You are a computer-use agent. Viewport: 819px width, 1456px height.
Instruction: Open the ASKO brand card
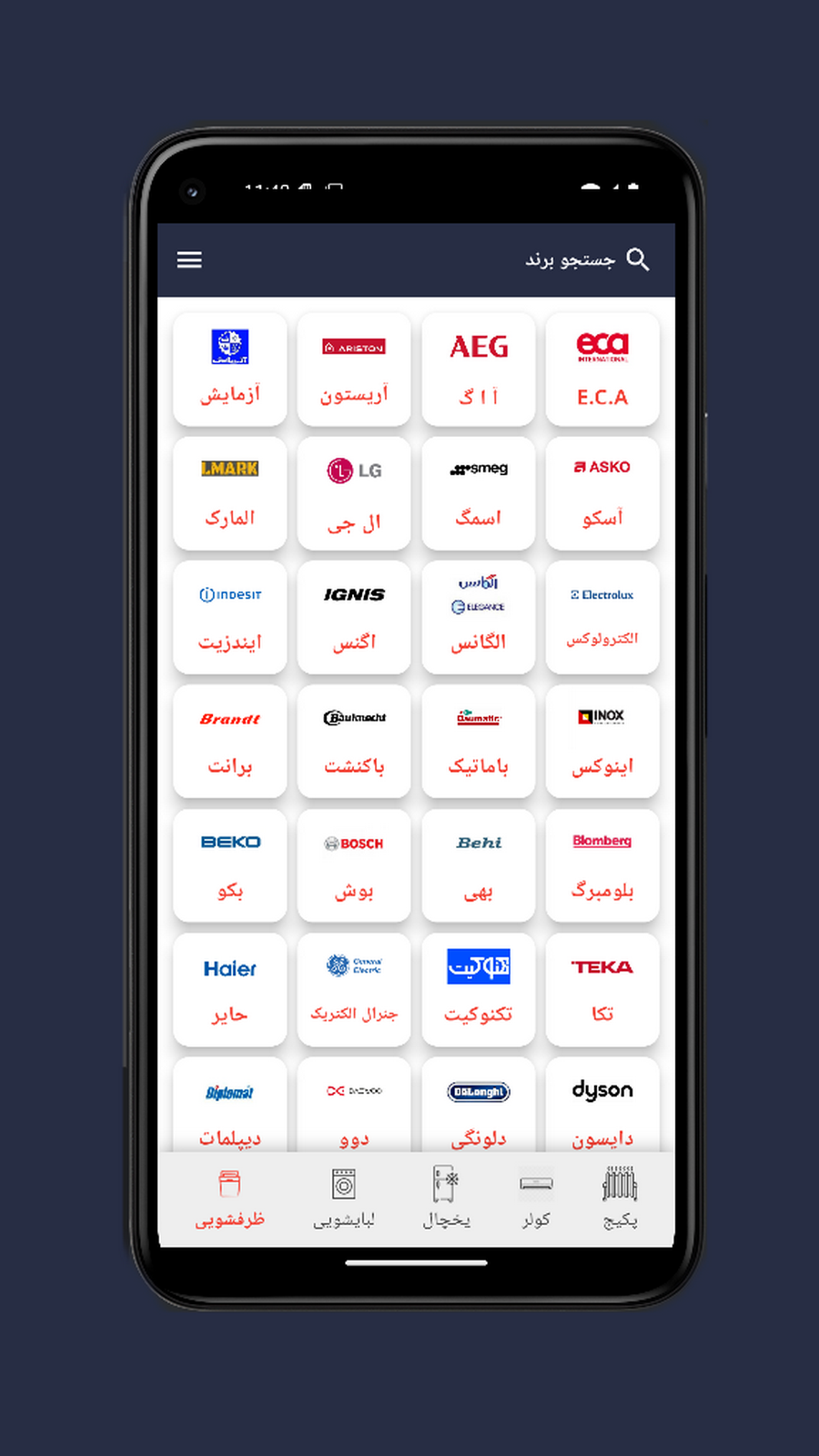602,493
